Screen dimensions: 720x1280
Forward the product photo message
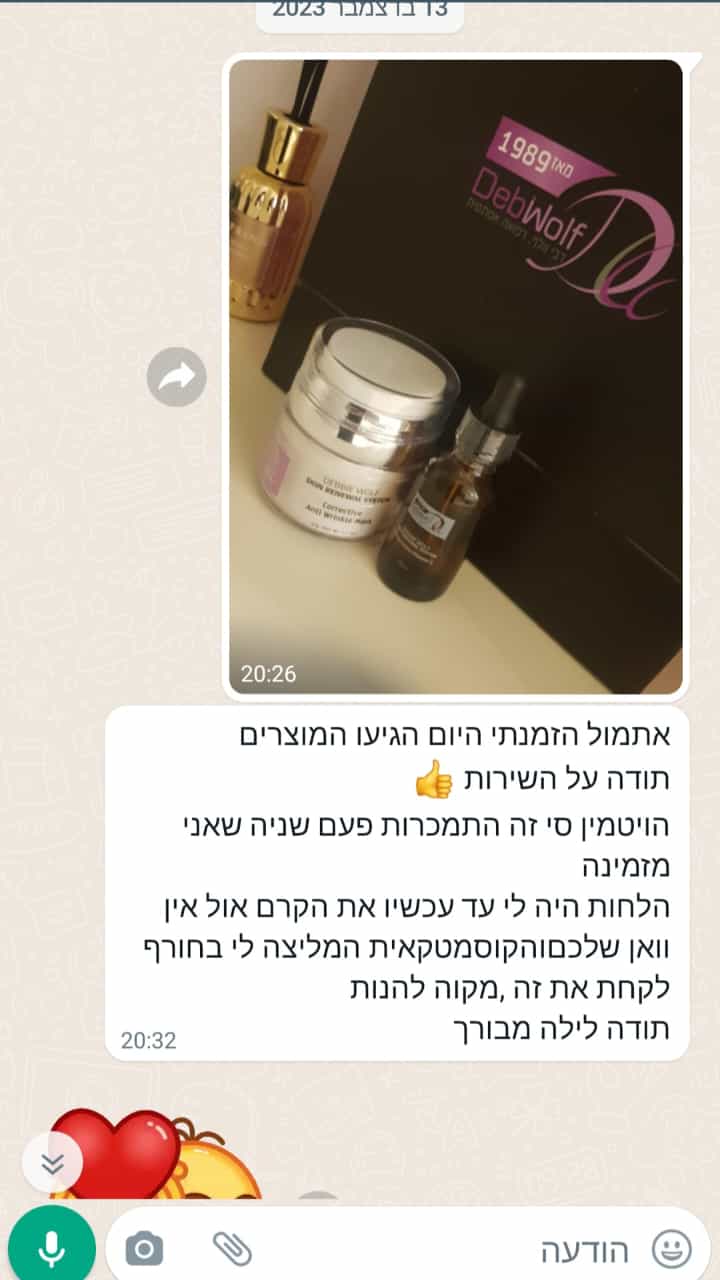[177, 377]
